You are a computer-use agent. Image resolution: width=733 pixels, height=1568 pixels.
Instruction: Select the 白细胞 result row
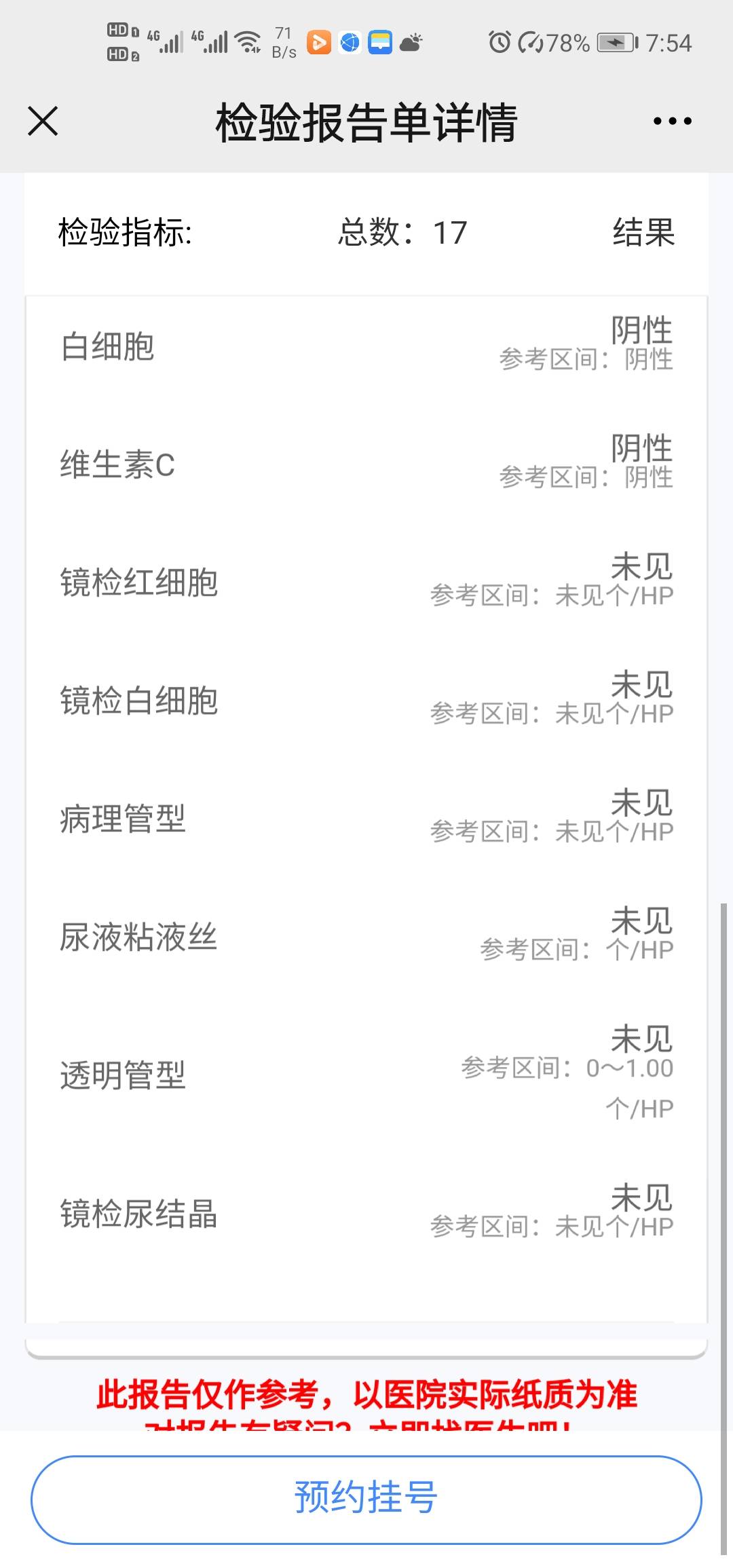click(x=366, y=346)
